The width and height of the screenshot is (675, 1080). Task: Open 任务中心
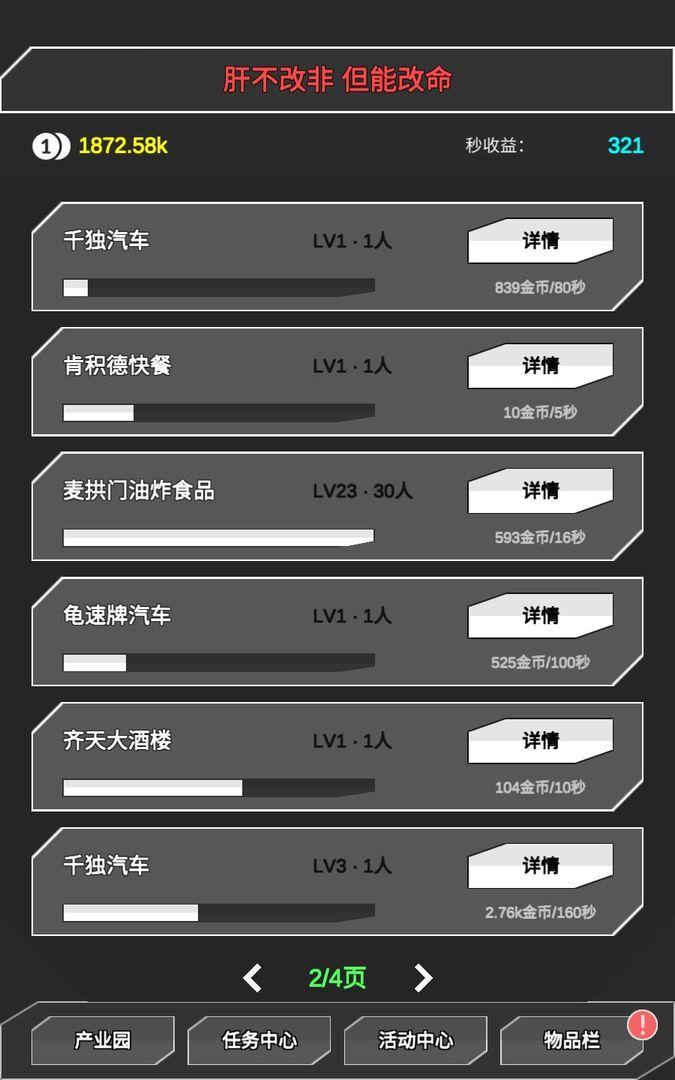tap(259, 1041)
